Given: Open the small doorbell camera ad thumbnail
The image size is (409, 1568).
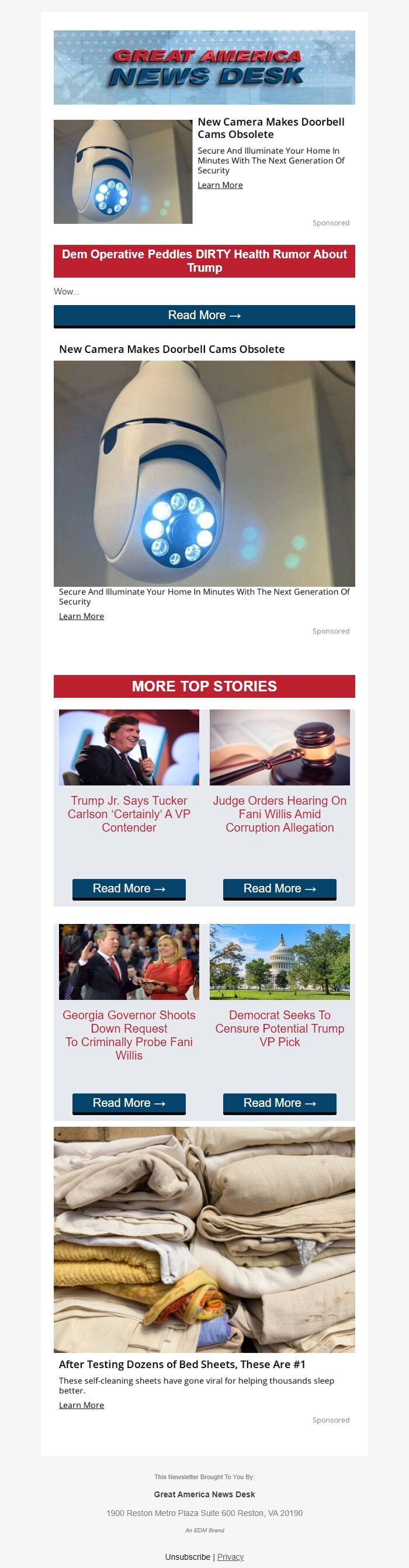Looking at the screenshot, I should coord(123,172).
